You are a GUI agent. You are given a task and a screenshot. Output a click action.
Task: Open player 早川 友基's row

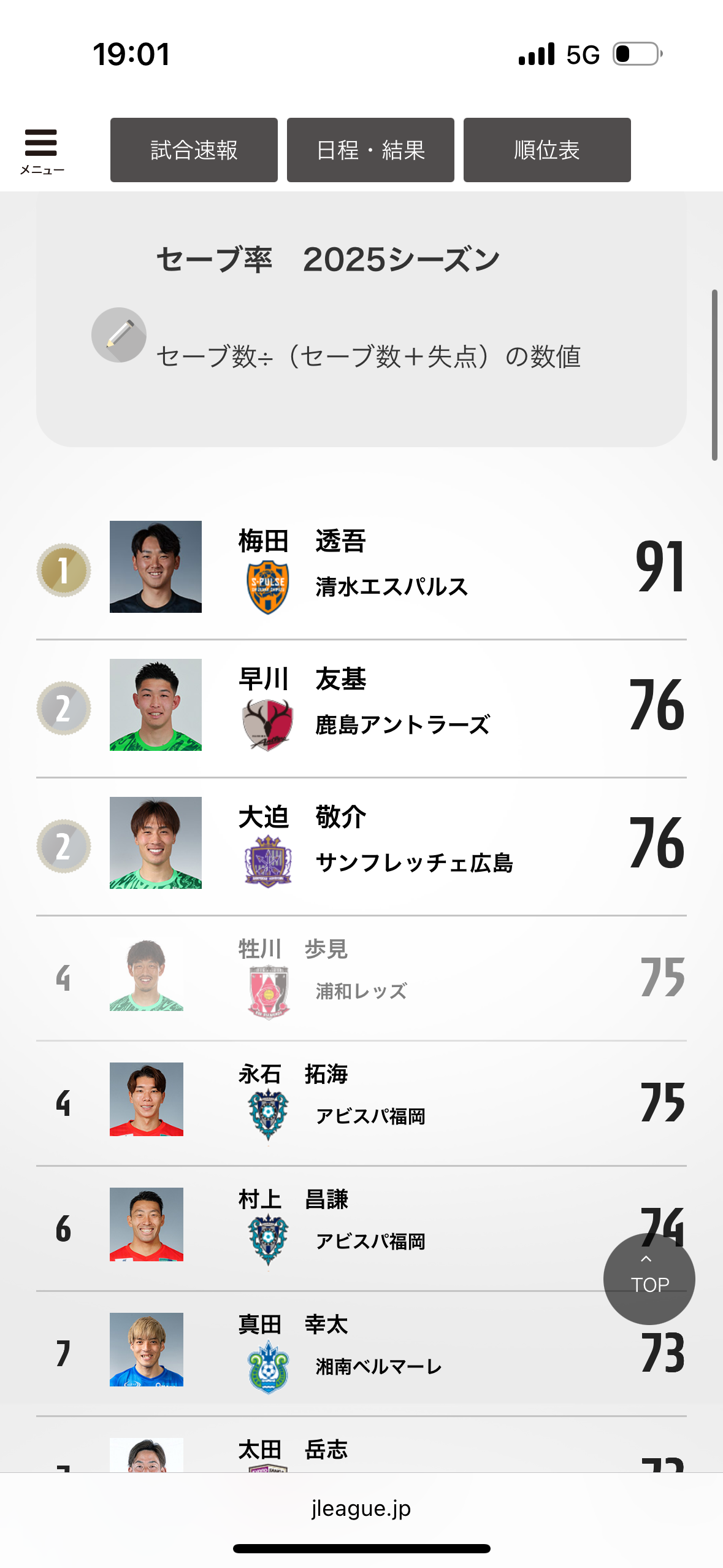click(361, 705)
